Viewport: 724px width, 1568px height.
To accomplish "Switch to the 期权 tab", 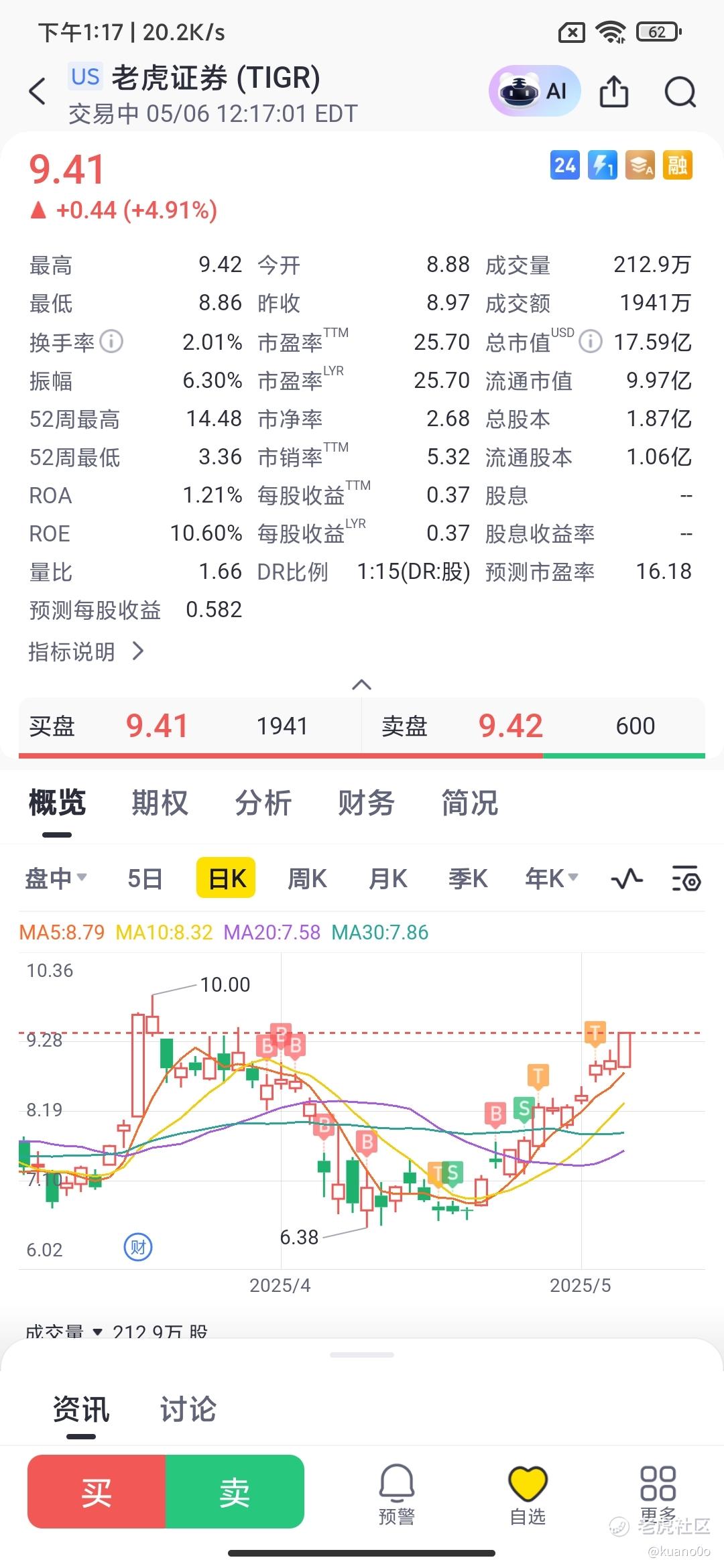I will click(160, 802).
